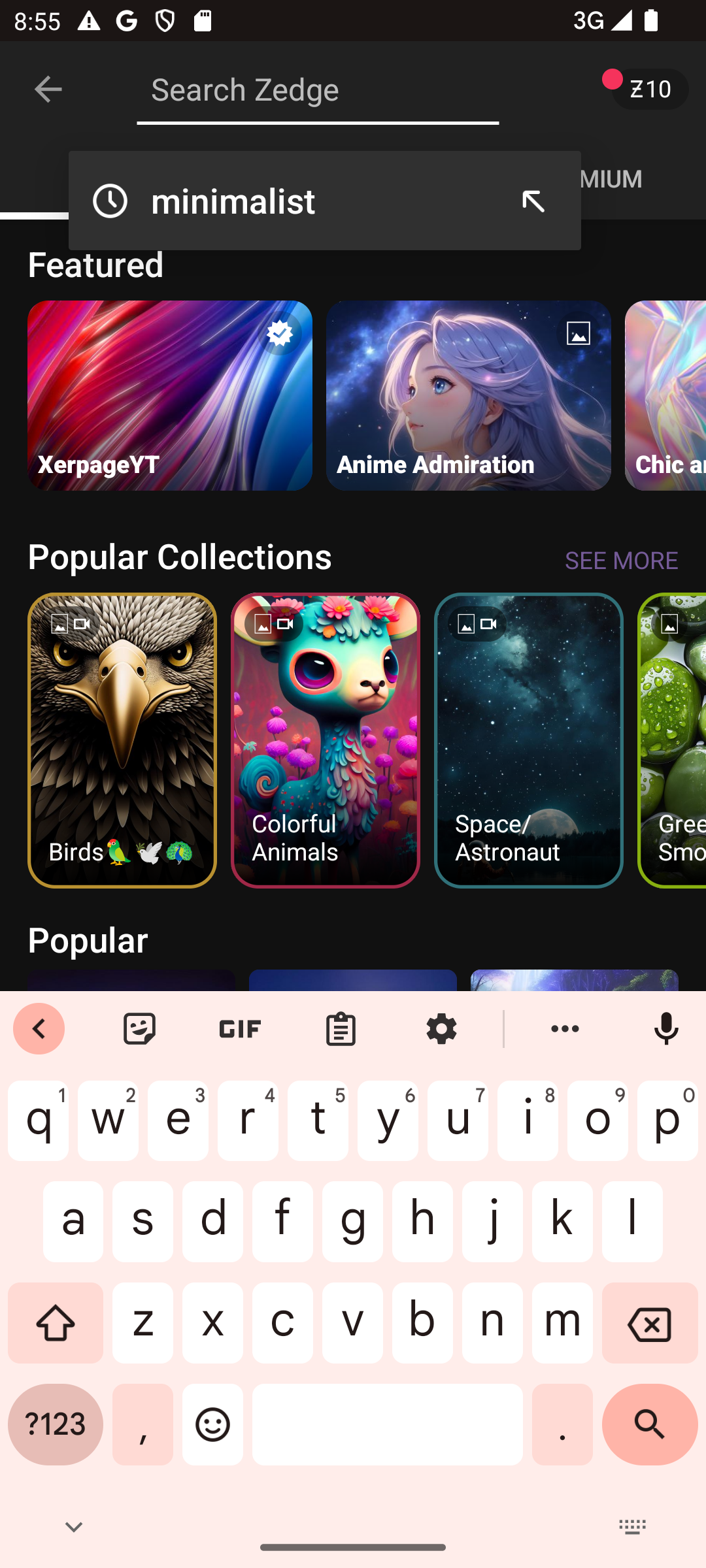See more Popular Collections
Image resolution: width=706 pixels, height=1568 pixels.
click(621, 560)
